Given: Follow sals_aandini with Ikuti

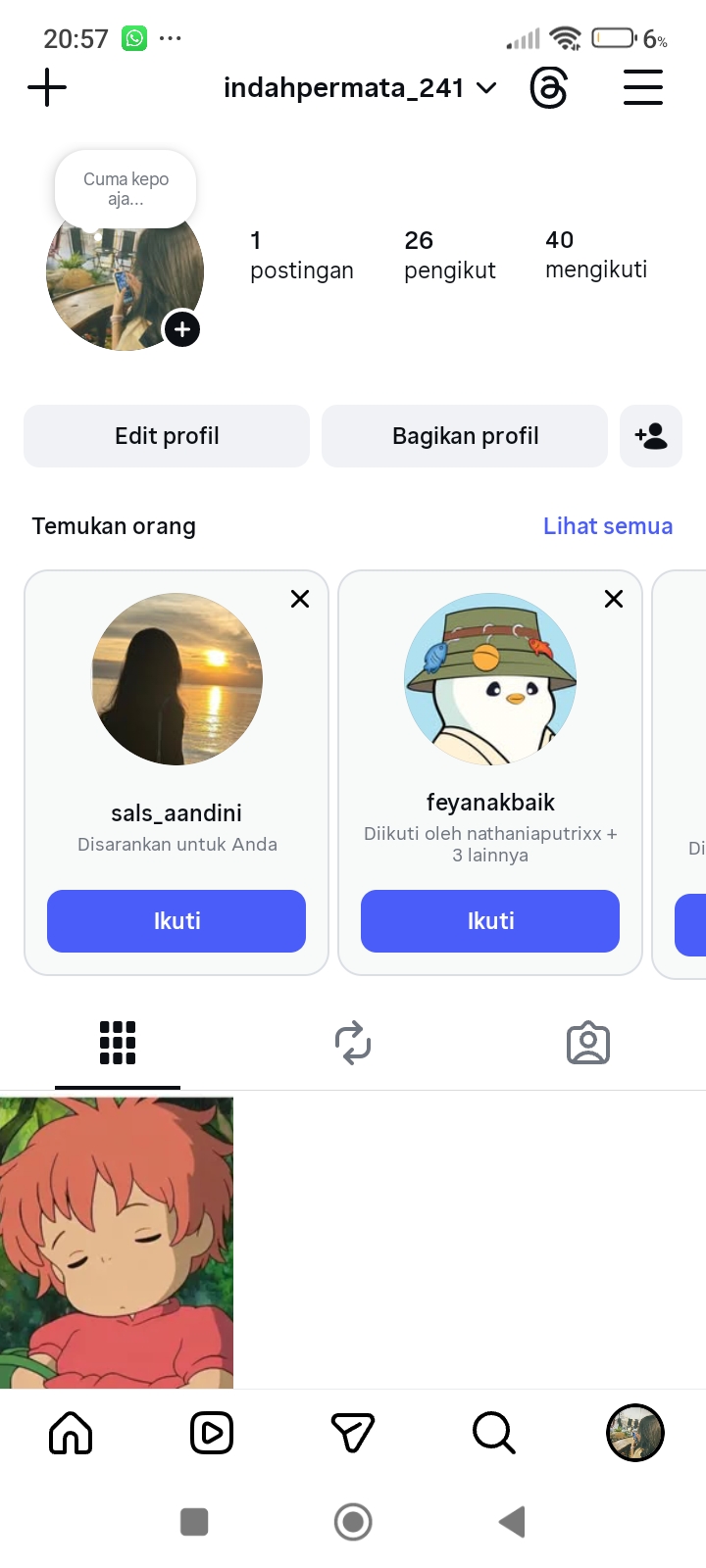Looking at the screenshot, I should pos(176,921).
